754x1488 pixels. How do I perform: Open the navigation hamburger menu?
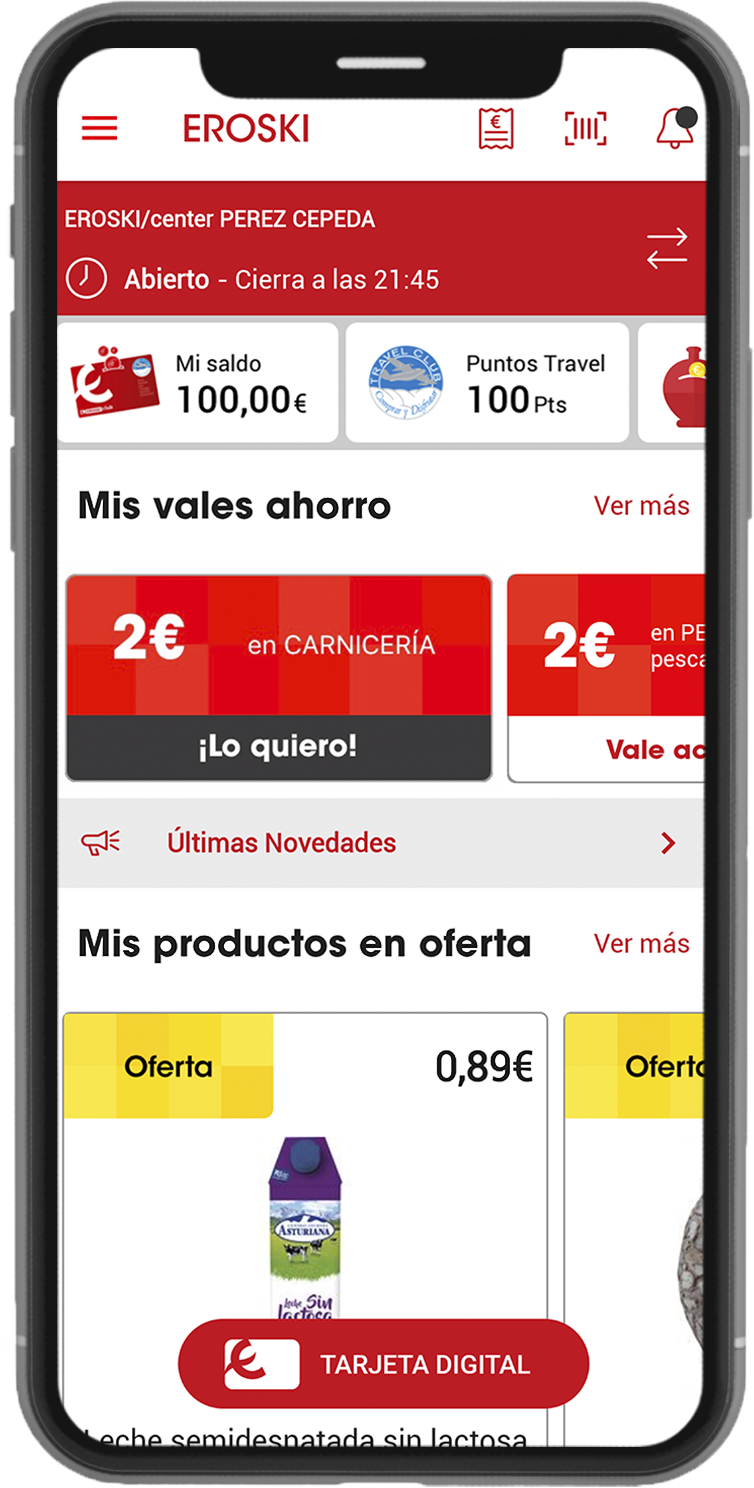98,128
